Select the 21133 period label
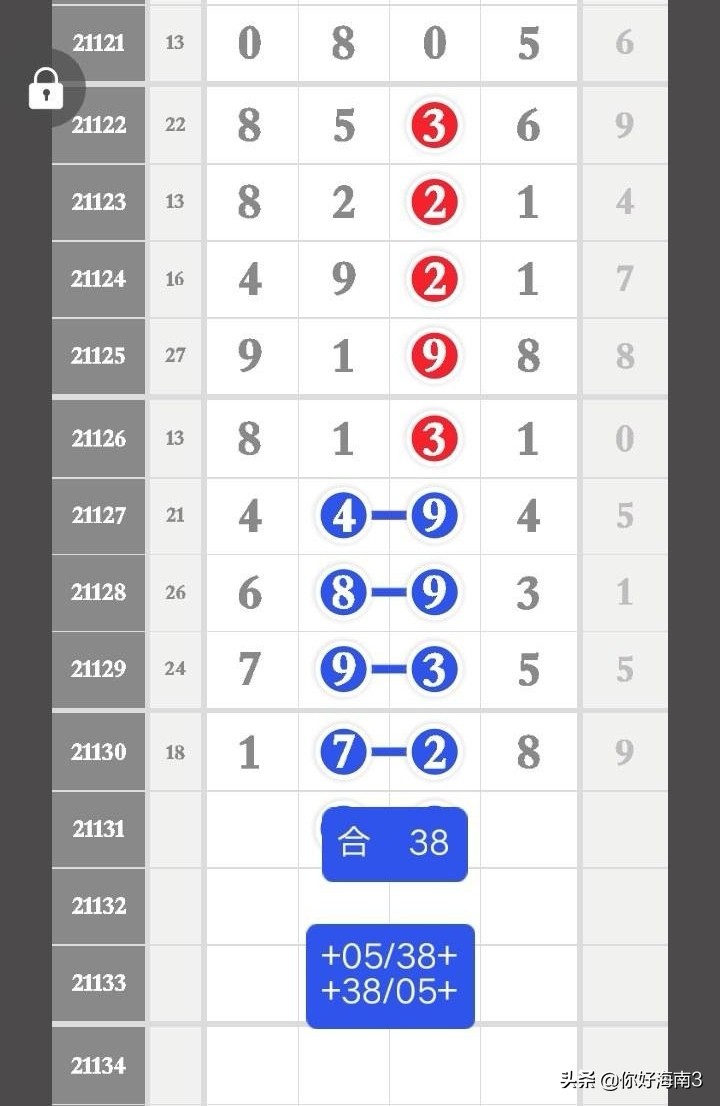The height and width of the screenshot is (1106, 720). click(x=98, y=983)
